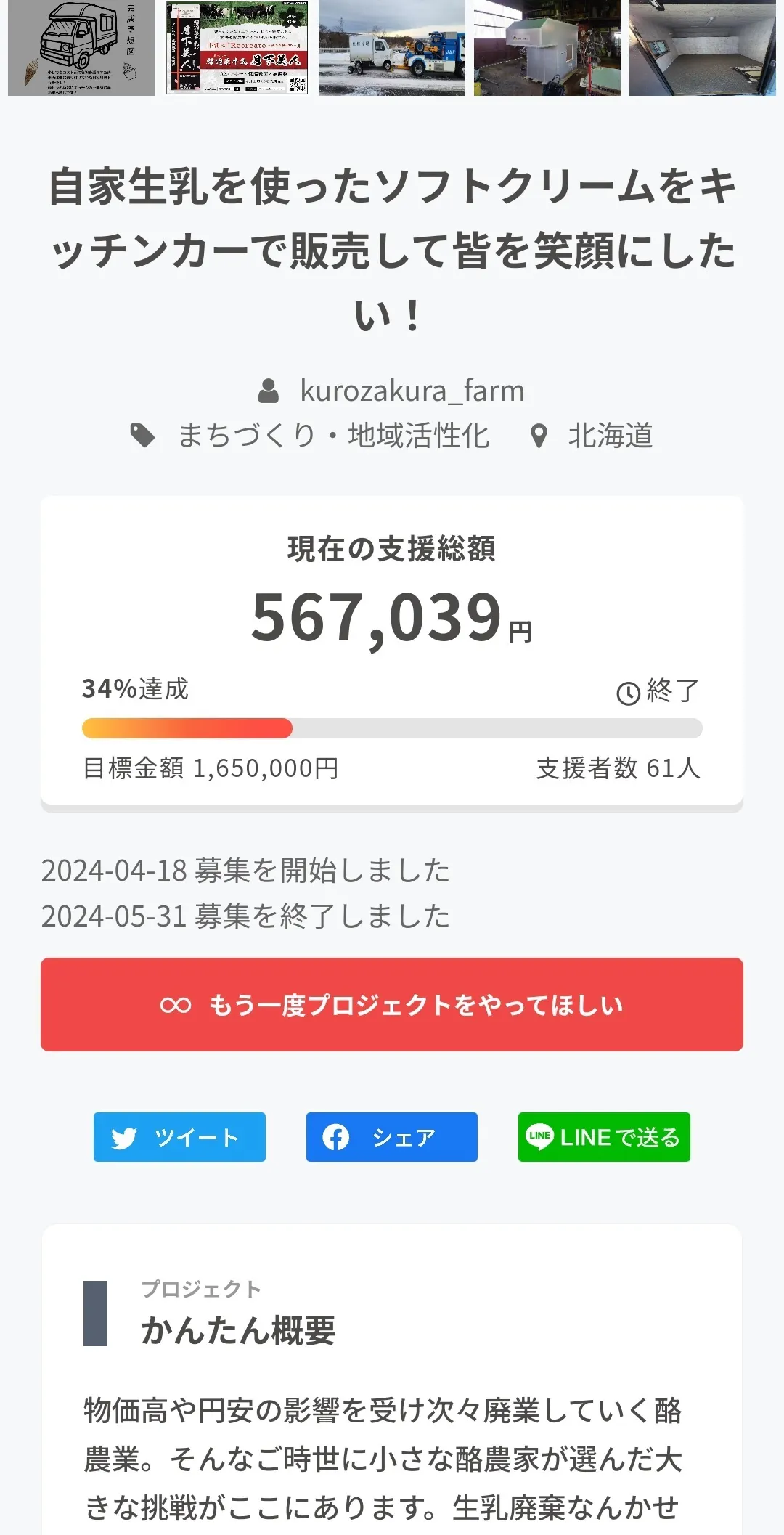Screen dimensions: 784x1535
Task: View the milk label poster thumbnail
Action: (237, 48)
